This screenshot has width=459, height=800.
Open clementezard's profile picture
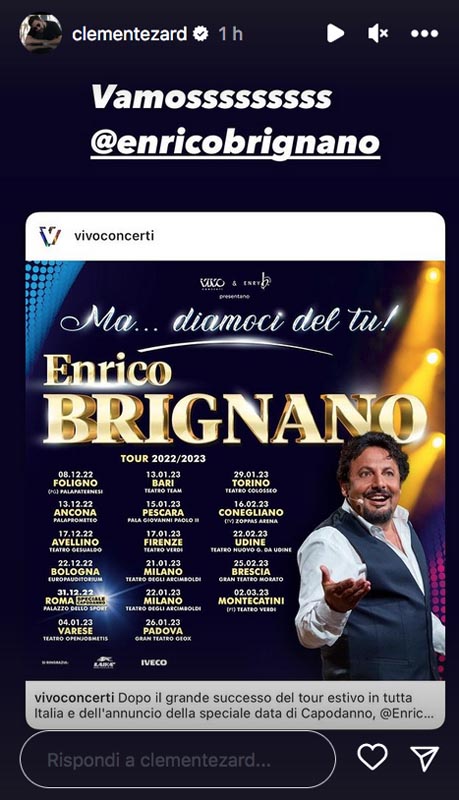pyautogui.click(x=41, y=33)
